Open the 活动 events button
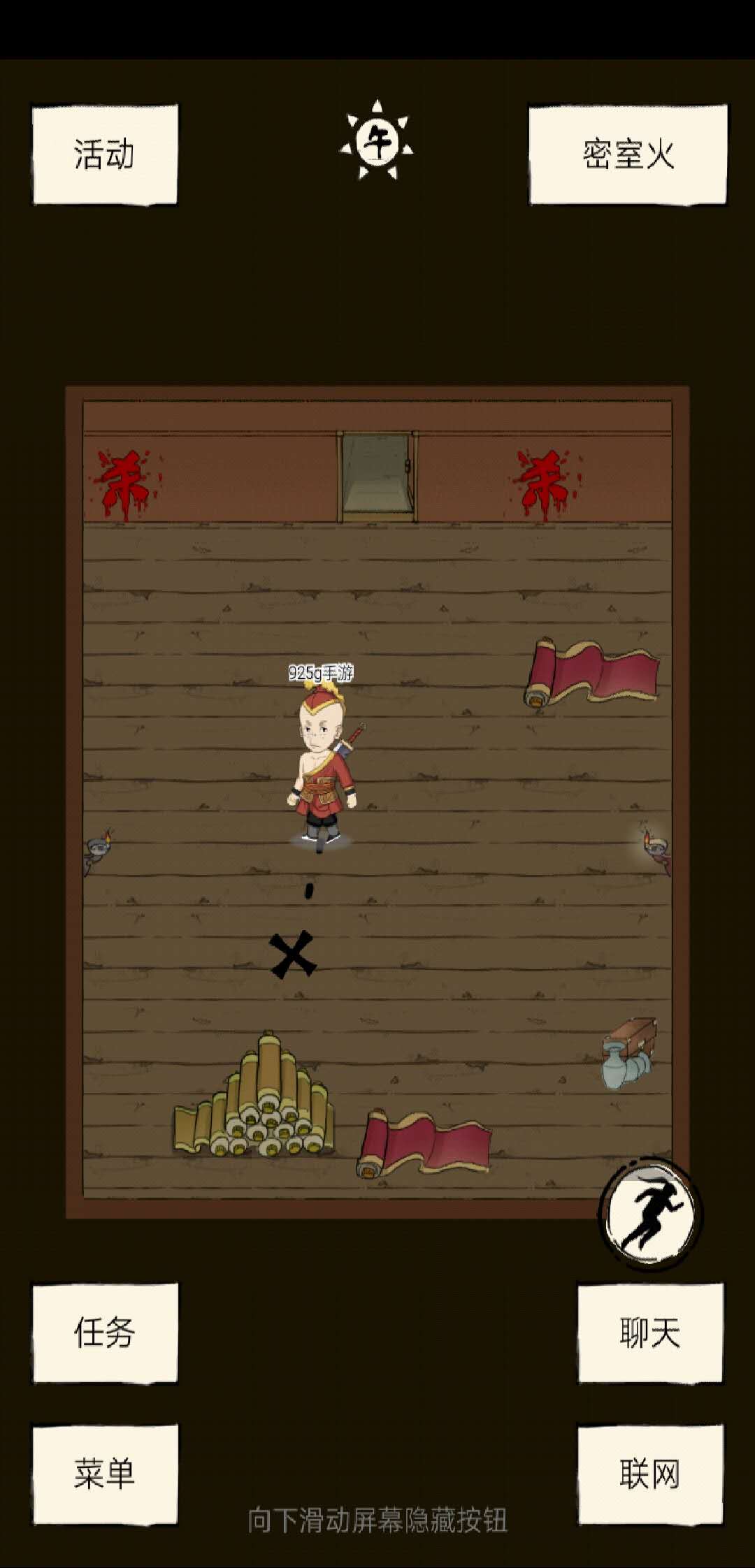 [105, 154]
